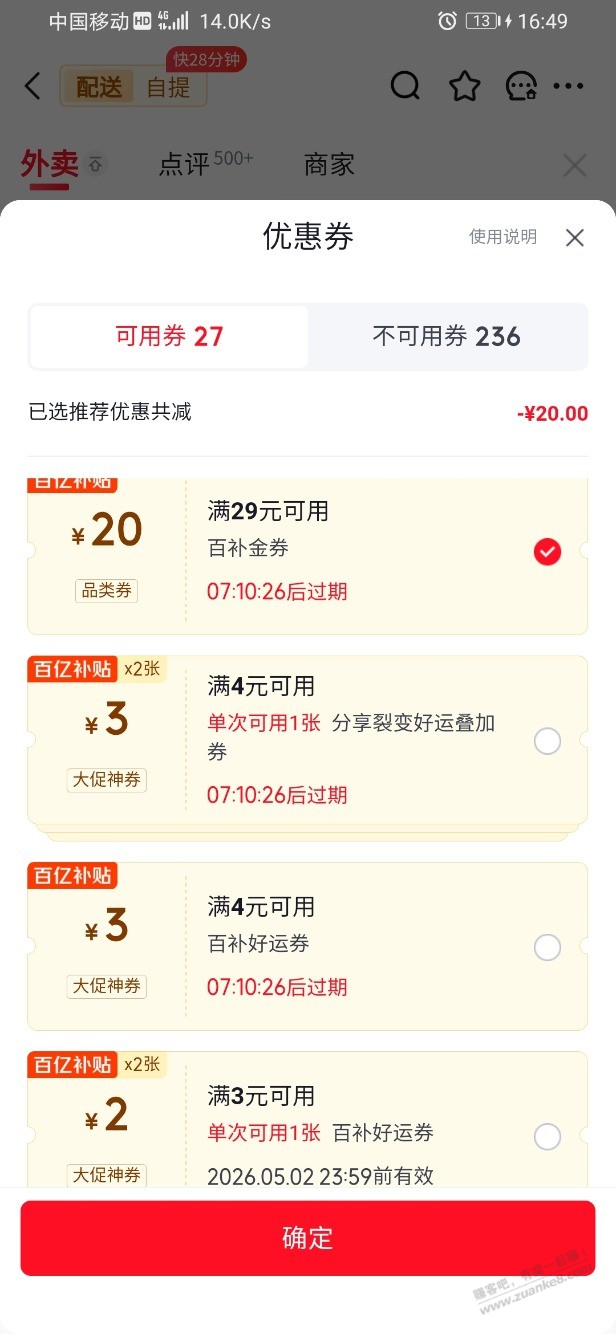Open the three-dot overflow menu

pos(568,87)
